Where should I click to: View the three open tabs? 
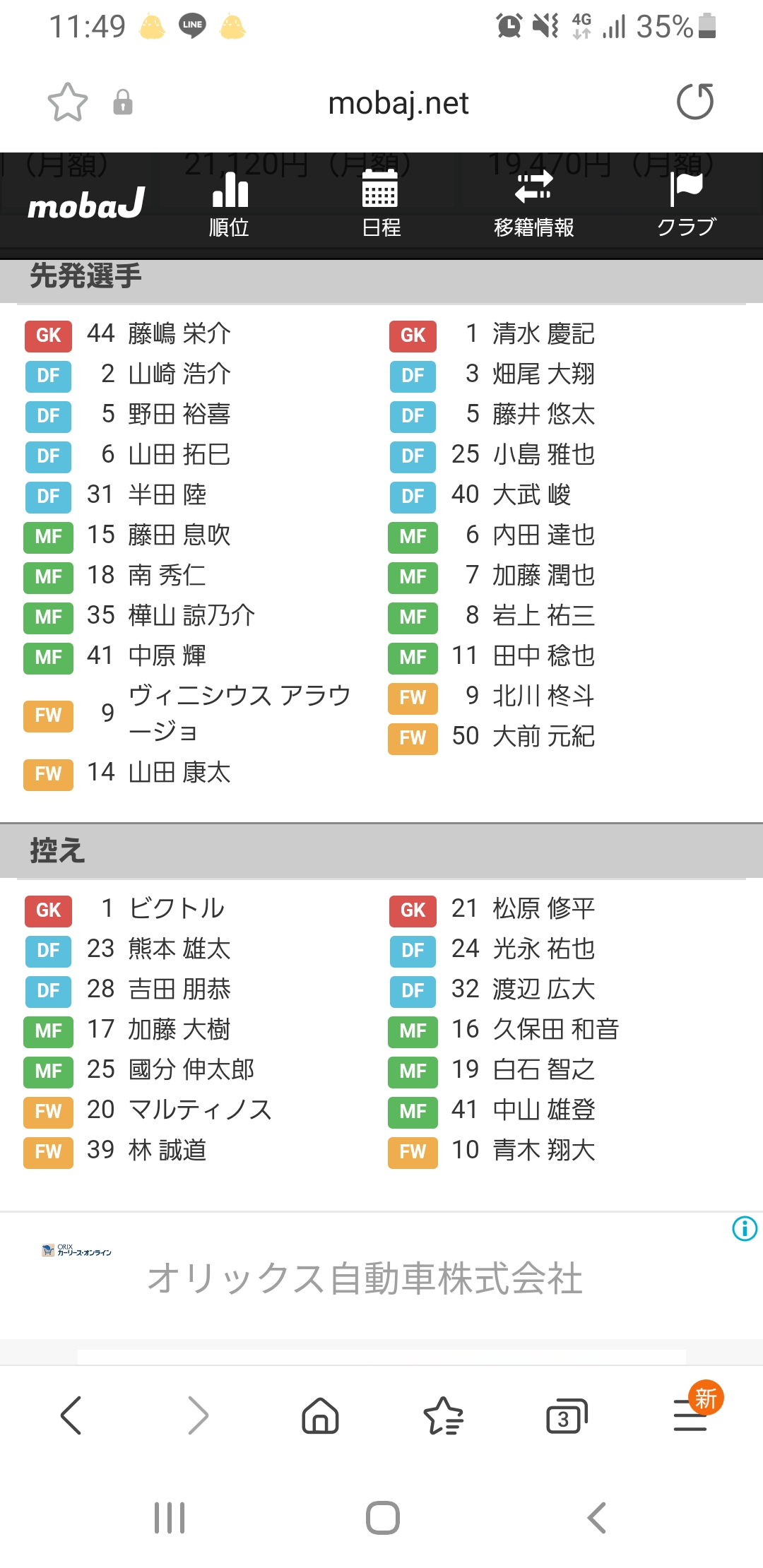pos(567,1415)
